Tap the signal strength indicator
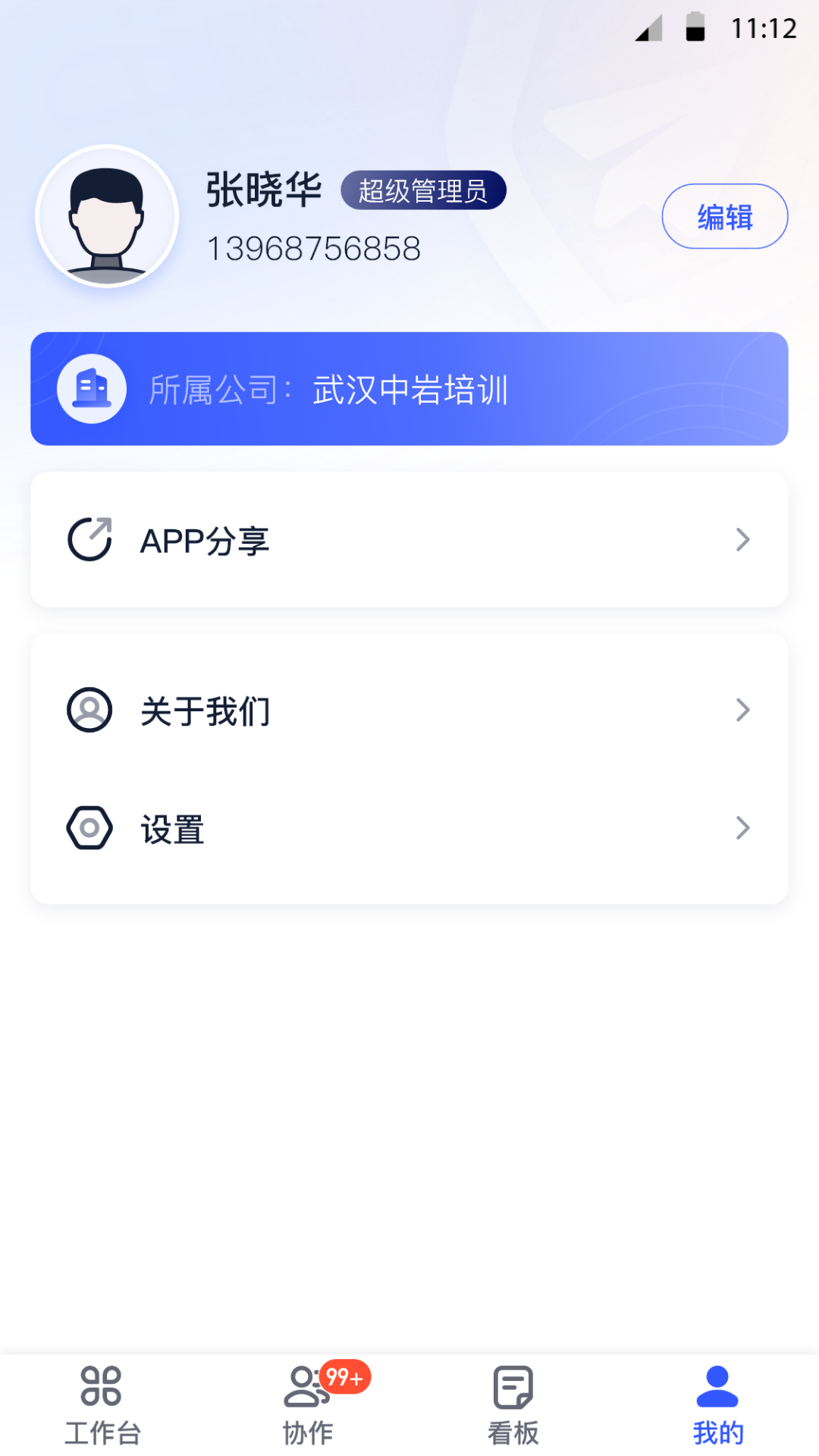Viewport: 819px width, 1456px height. click(649, 25)
